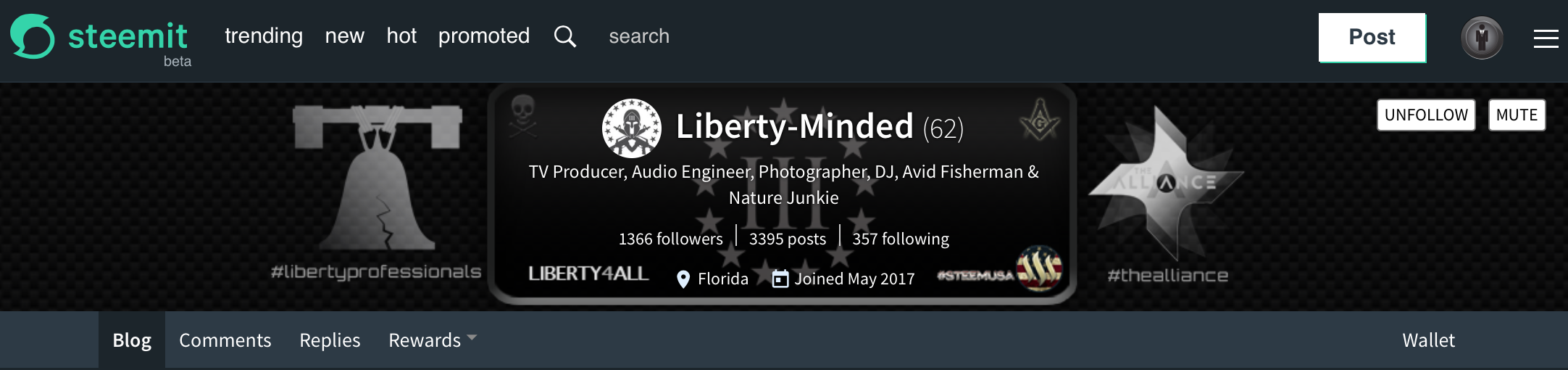Open the 3395 posts link
This screenshot has width=1568, height=370.
pyautogui.click(x=788, y=239)
